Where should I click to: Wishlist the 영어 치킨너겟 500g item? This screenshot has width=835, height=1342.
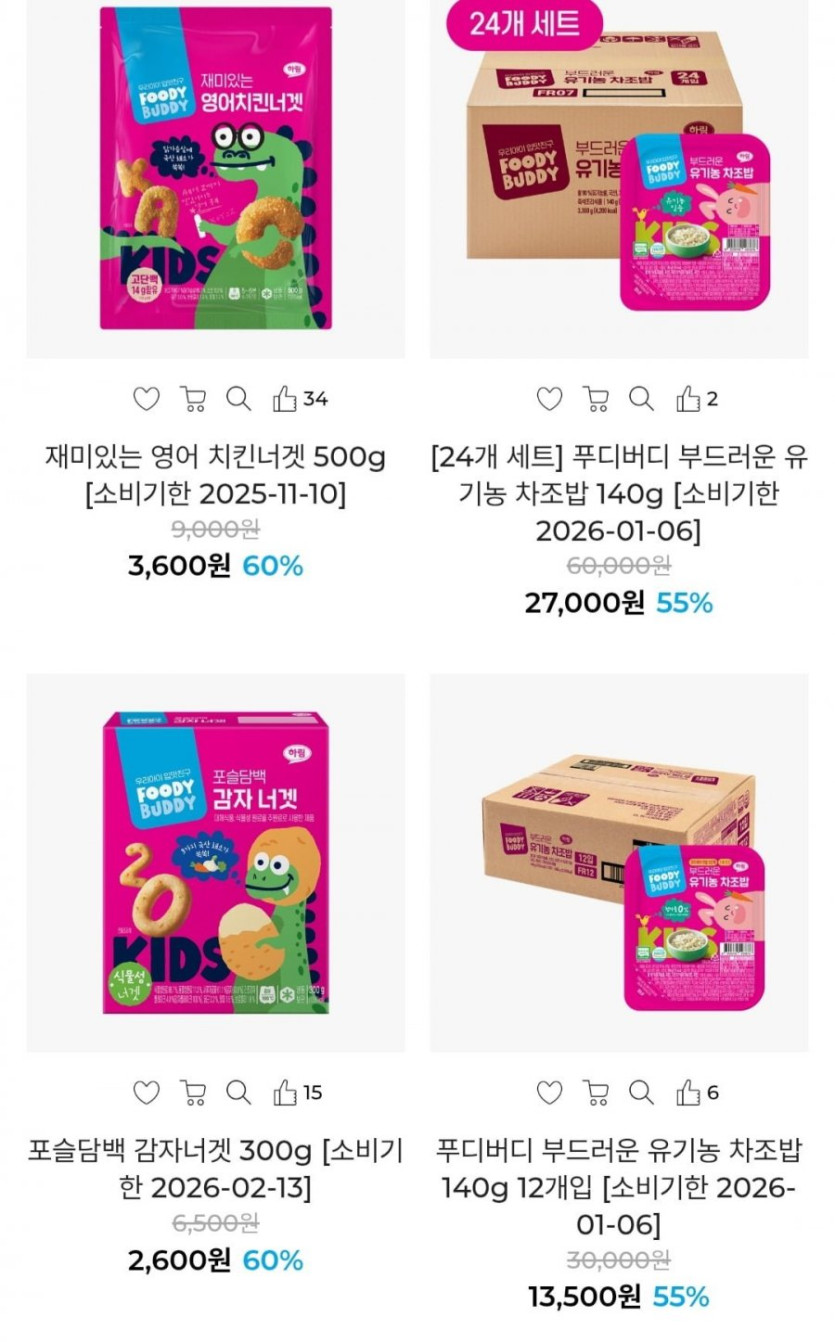[147, 399]
